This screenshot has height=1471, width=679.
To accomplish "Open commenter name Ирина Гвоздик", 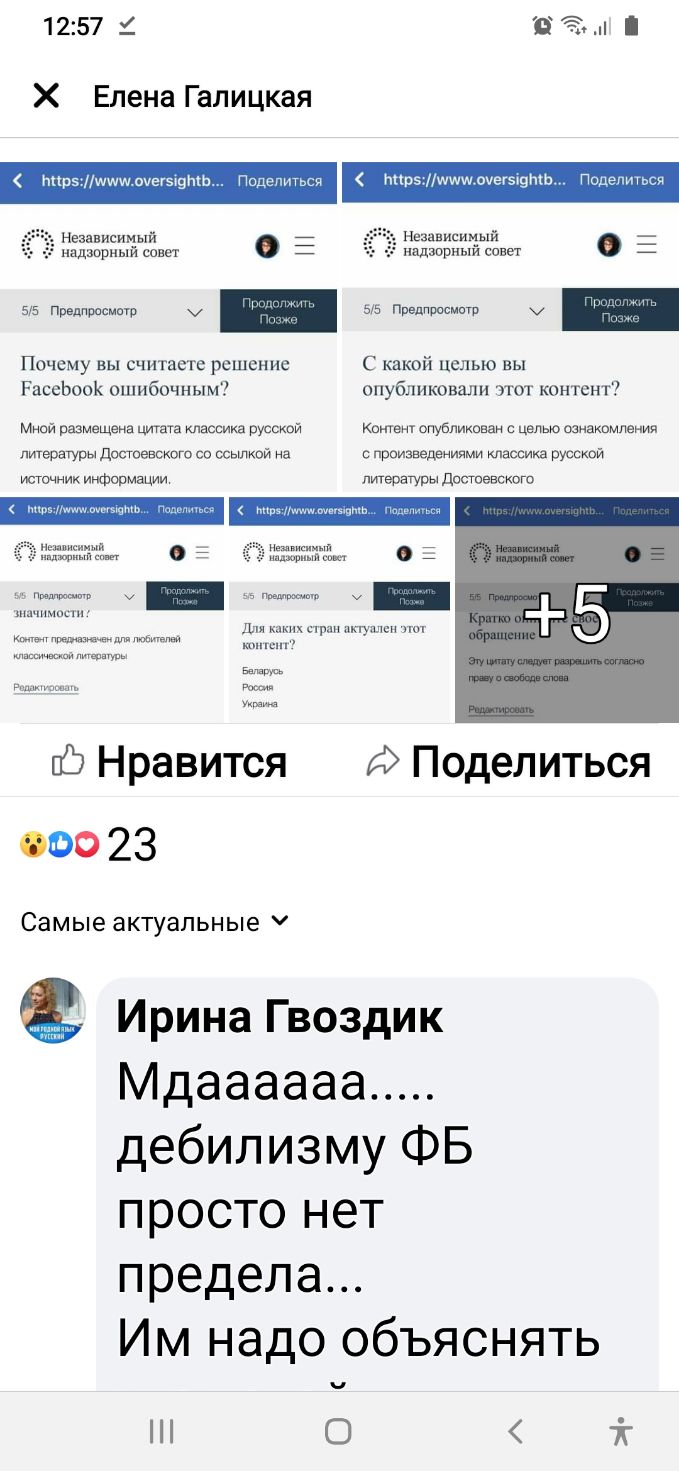I will [x=280, y=1017].
